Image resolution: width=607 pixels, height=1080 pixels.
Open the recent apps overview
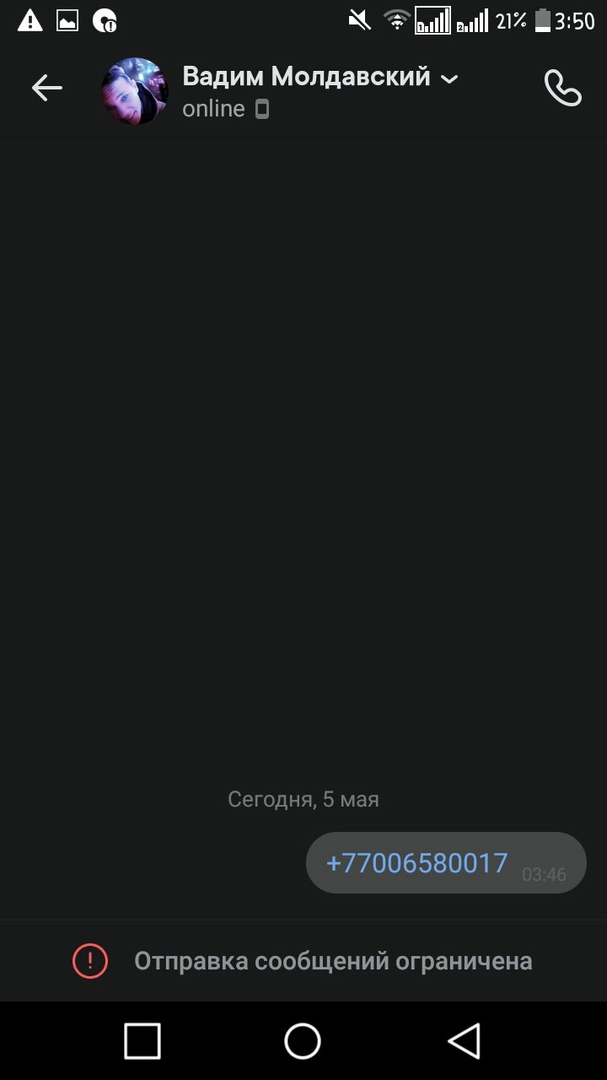point(143,1041)
